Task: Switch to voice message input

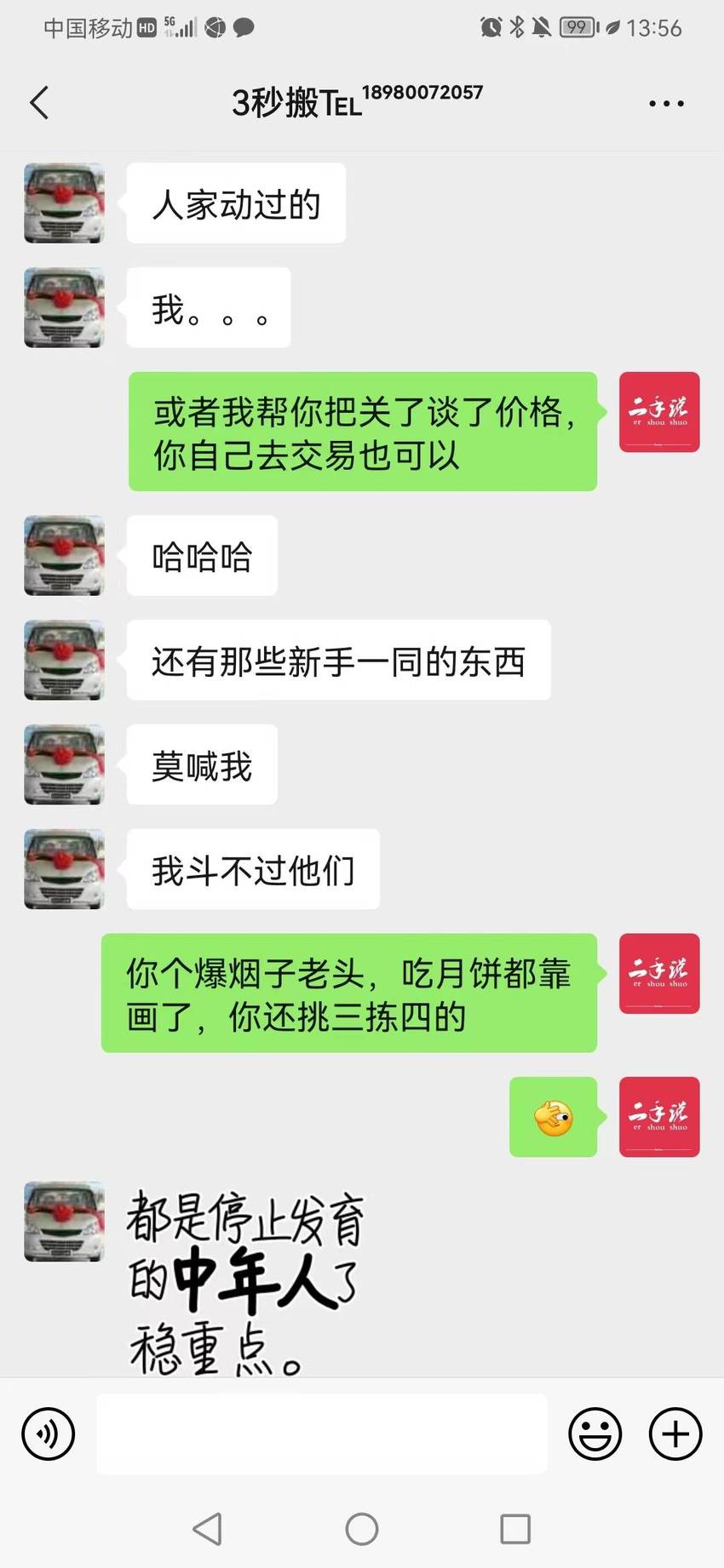Action: (x=49, y=1434)
